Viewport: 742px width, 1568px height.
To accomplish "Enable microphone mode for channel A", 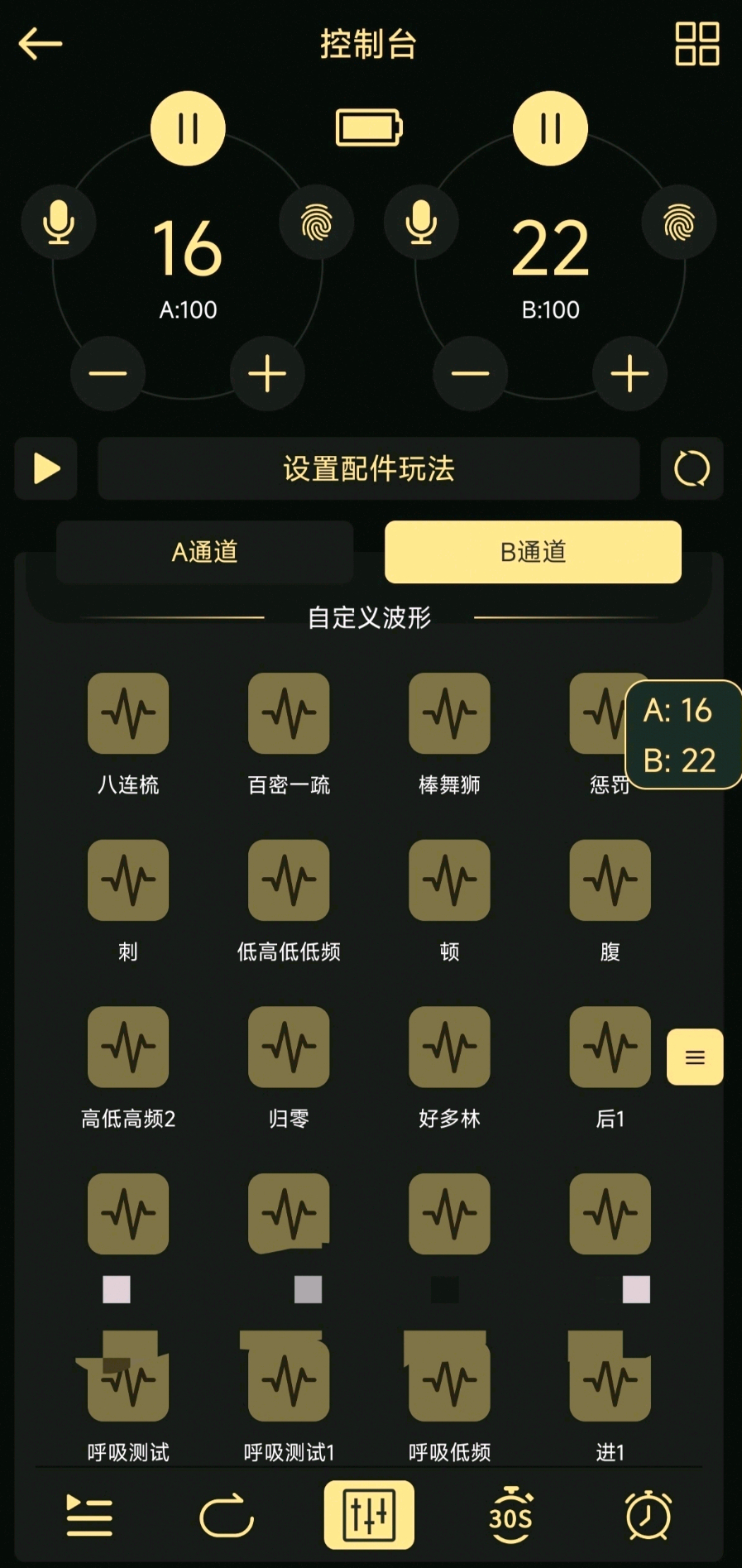I will 59,223.
